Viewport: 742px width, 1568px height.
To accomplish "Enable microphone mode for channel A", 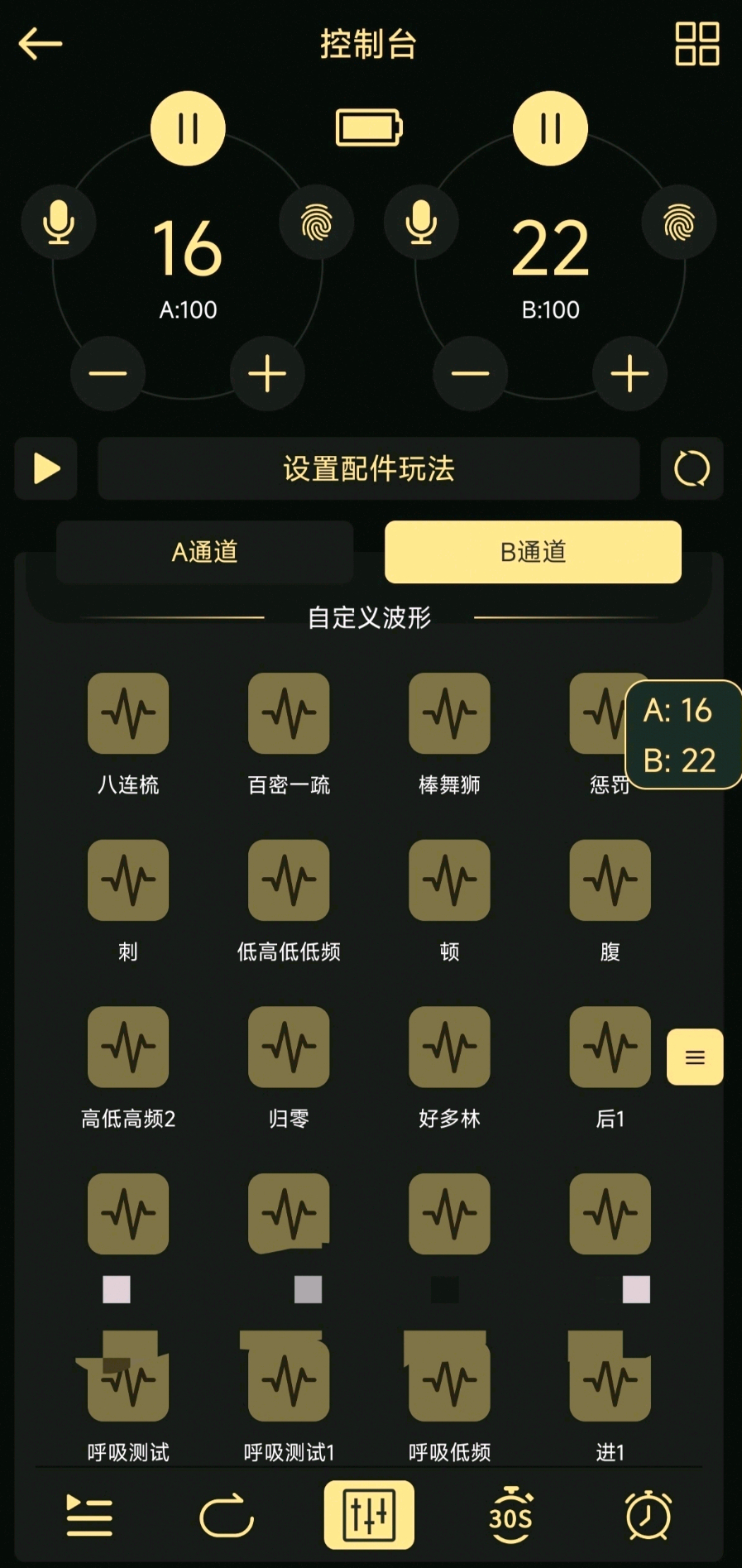I will 59,223.
